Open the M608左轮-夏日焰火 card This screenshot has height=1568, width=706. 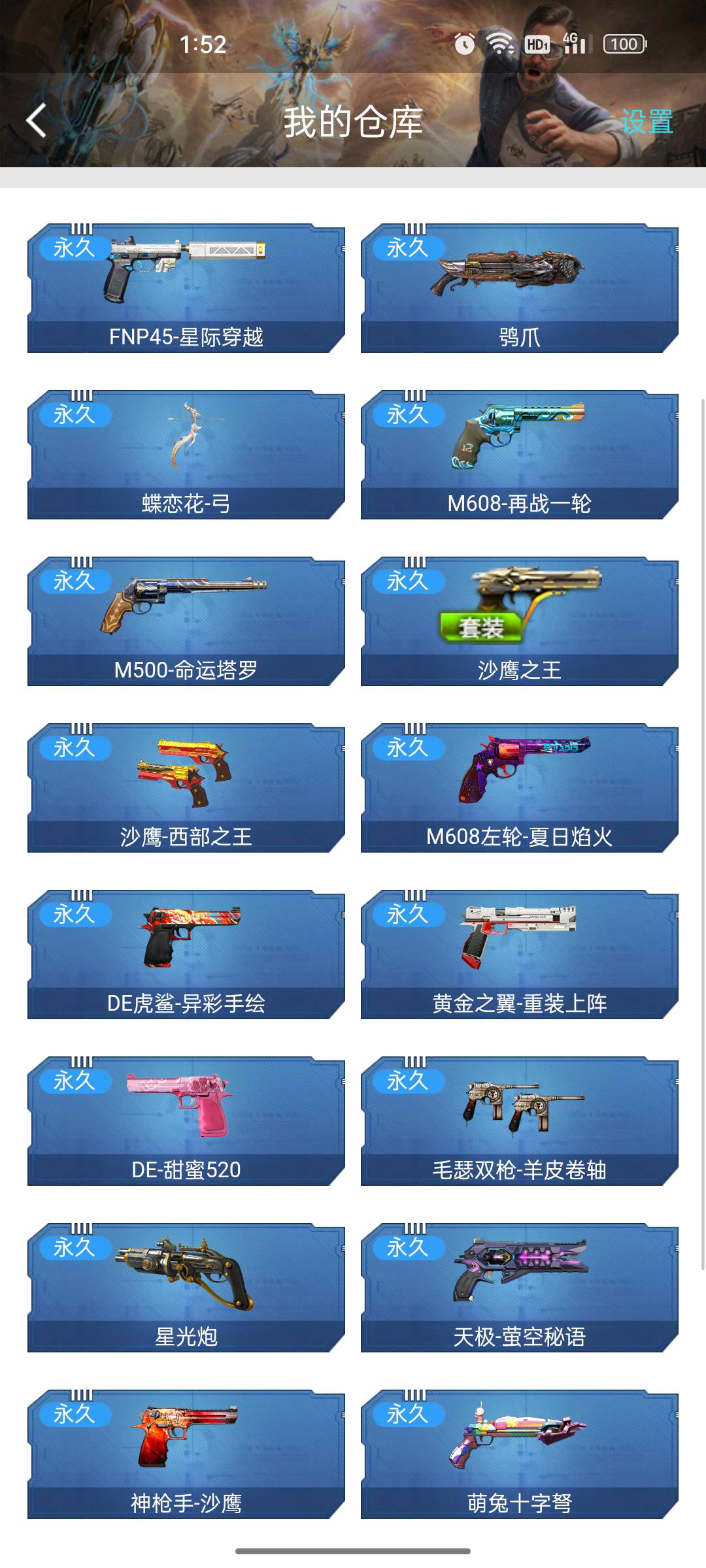click(x=520, y=788)
